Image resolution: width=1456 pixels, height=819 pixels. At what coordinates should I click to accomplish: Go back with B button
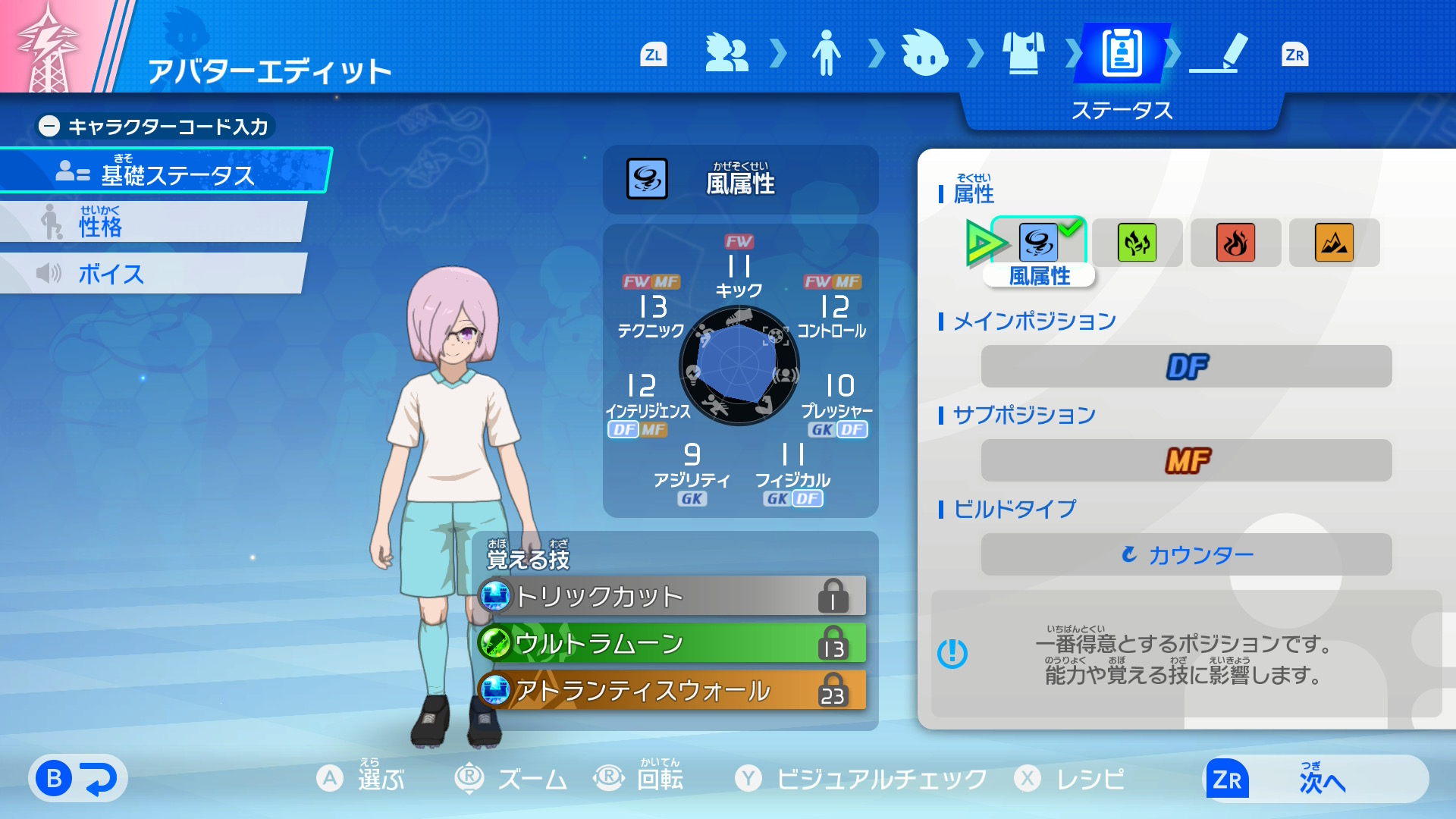coord(77,779)
